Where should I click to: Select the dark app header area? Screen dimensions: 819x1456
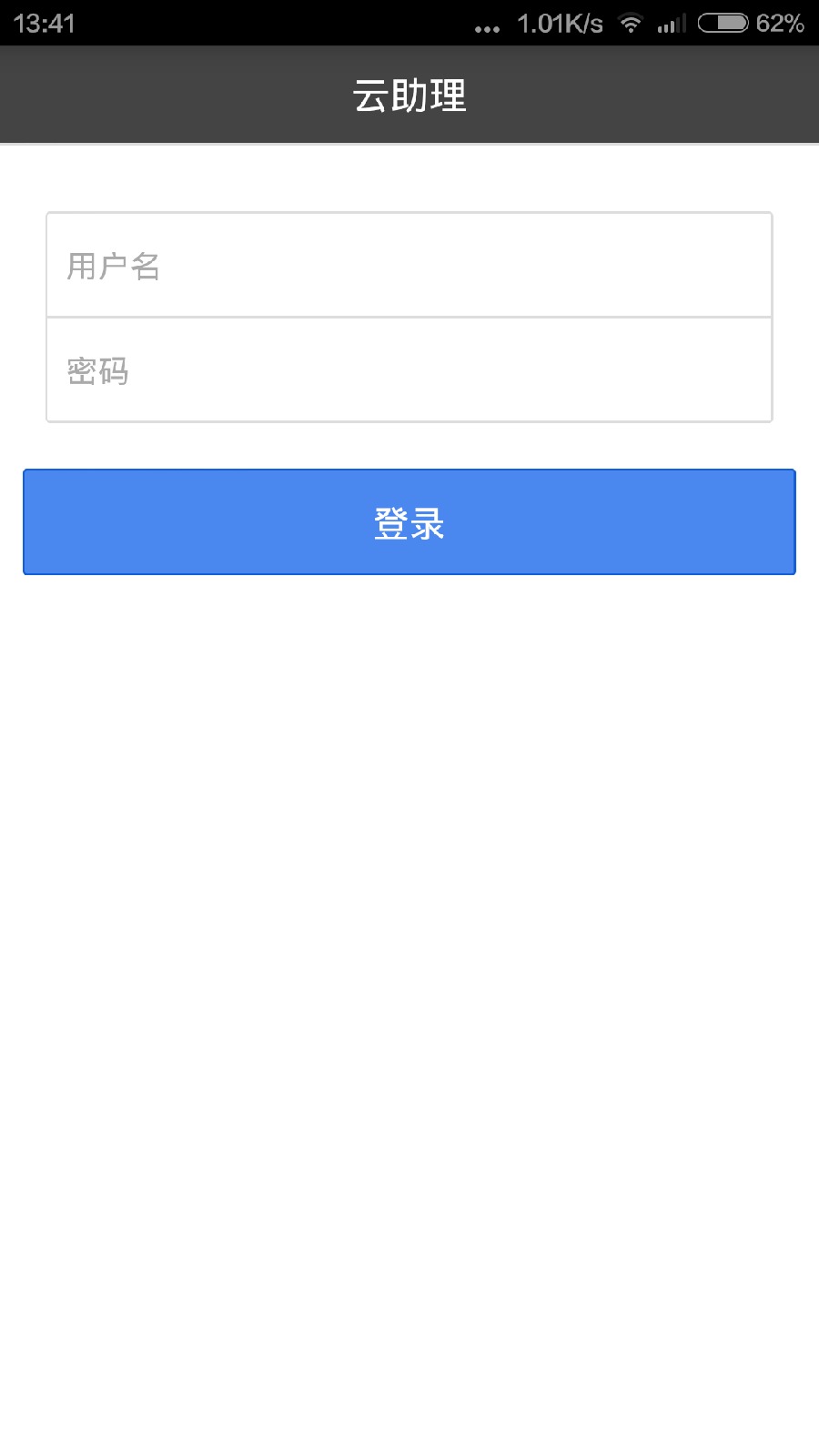tap(409, 94)
